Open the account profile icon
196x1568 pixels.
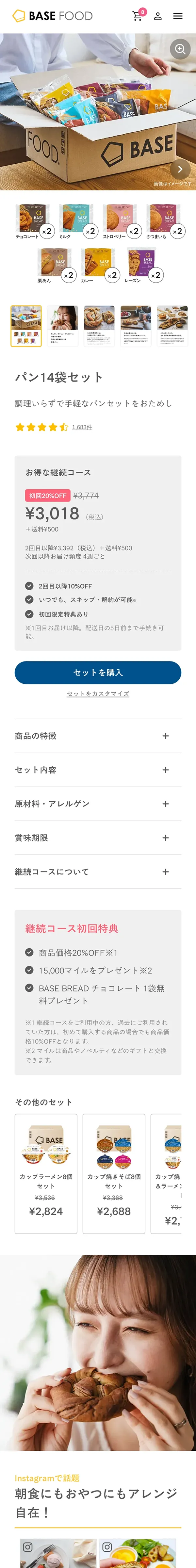click(x=158, y=16)
